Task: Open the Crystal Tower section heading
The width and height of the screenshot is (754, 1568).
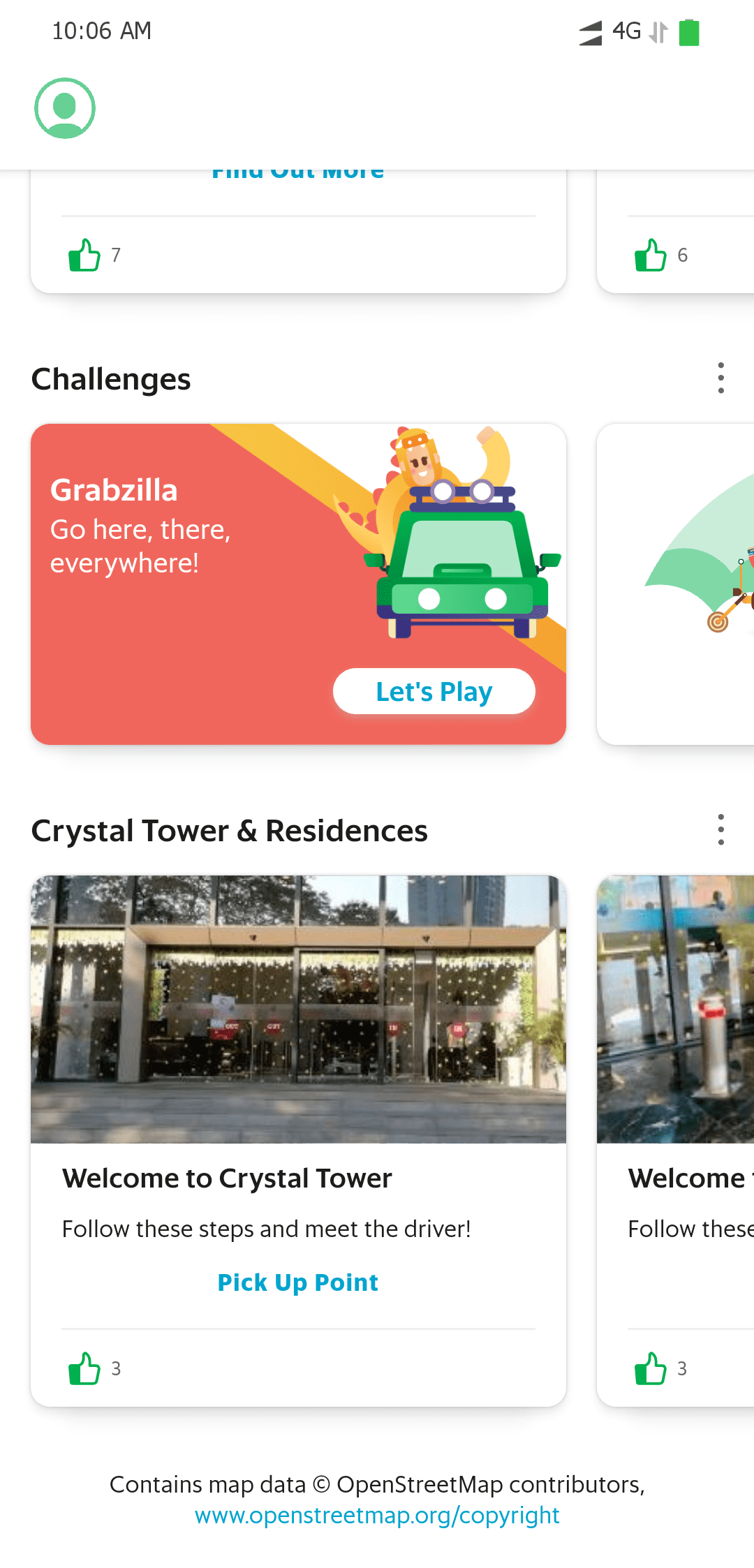Action: 230,831
